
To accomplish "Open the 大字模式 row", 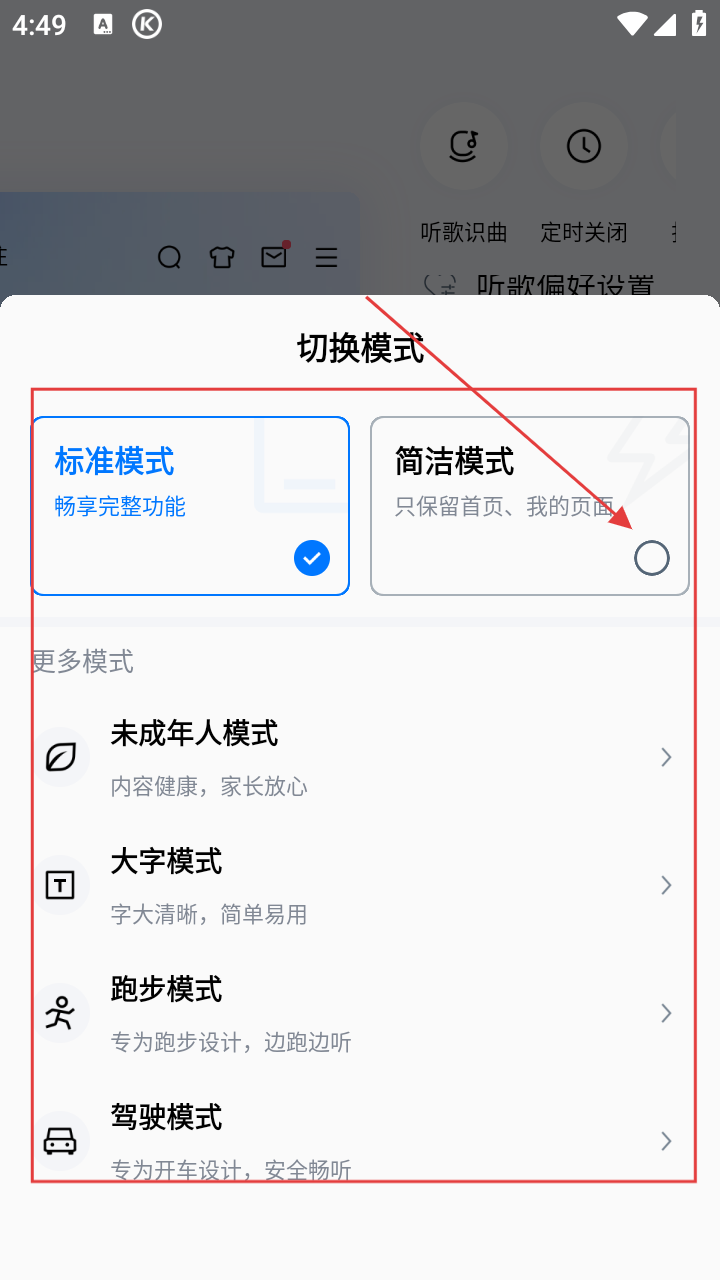I will (x=360, y=885).
